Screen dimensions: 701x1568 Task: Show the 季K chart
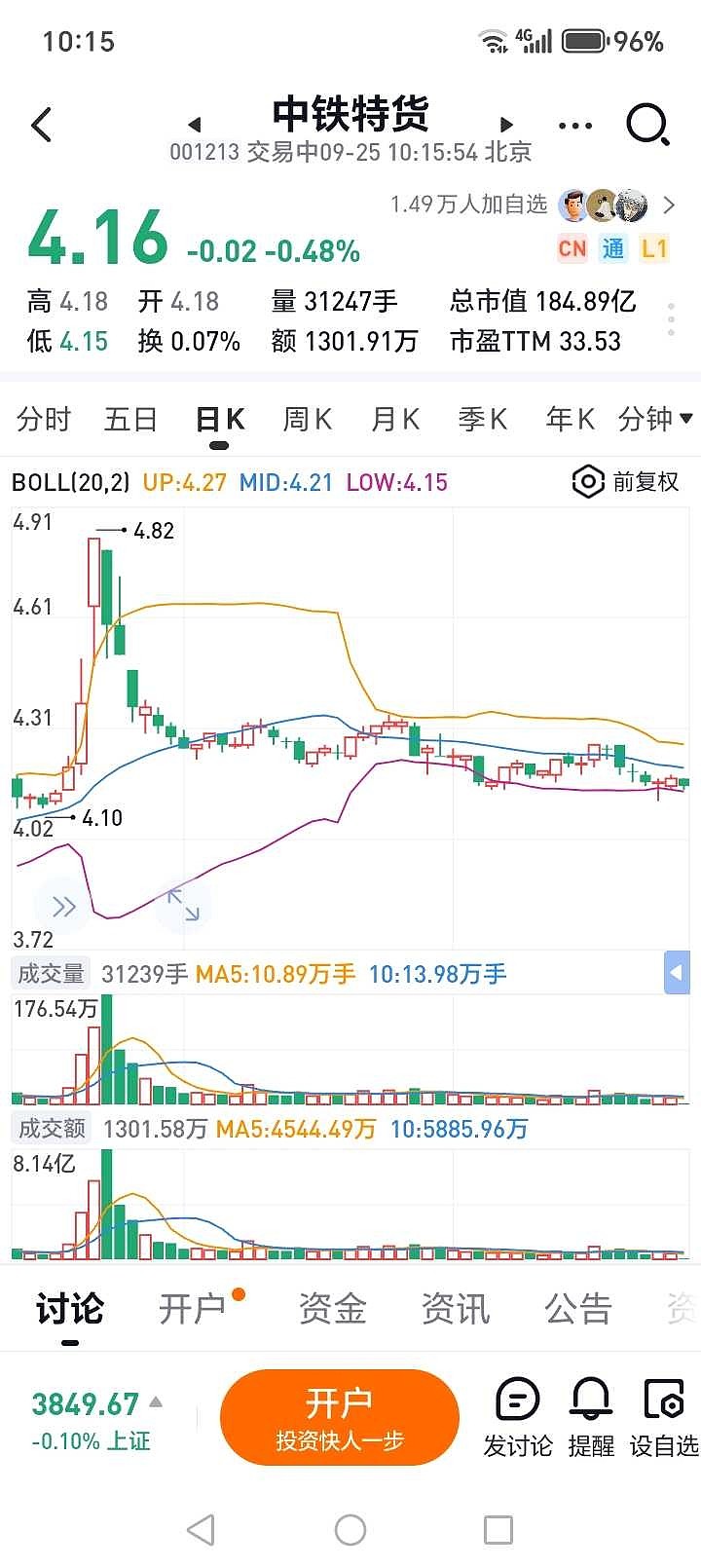[482, 420]
